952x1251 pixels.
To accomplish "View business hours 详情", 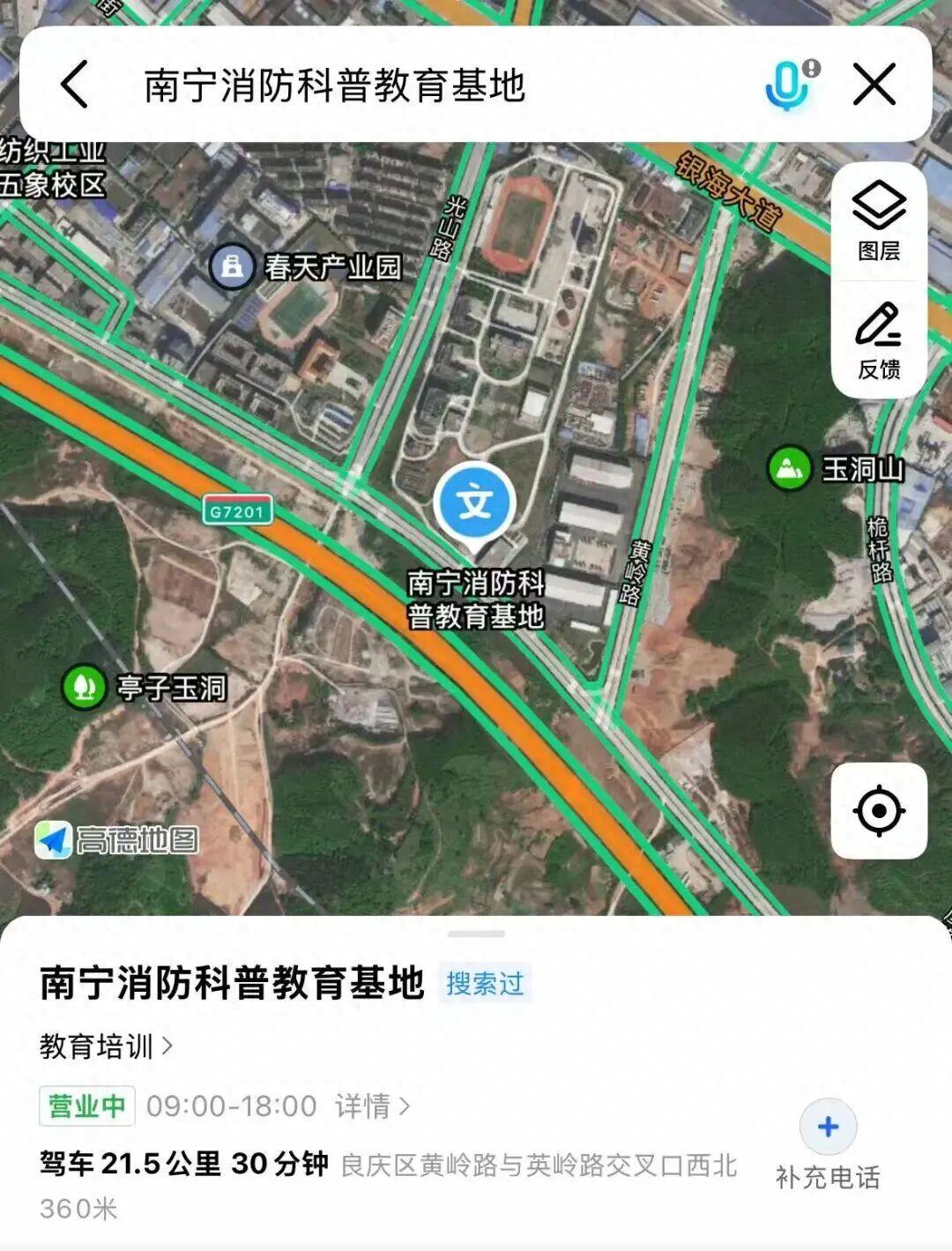I will tap(372, 1106).
